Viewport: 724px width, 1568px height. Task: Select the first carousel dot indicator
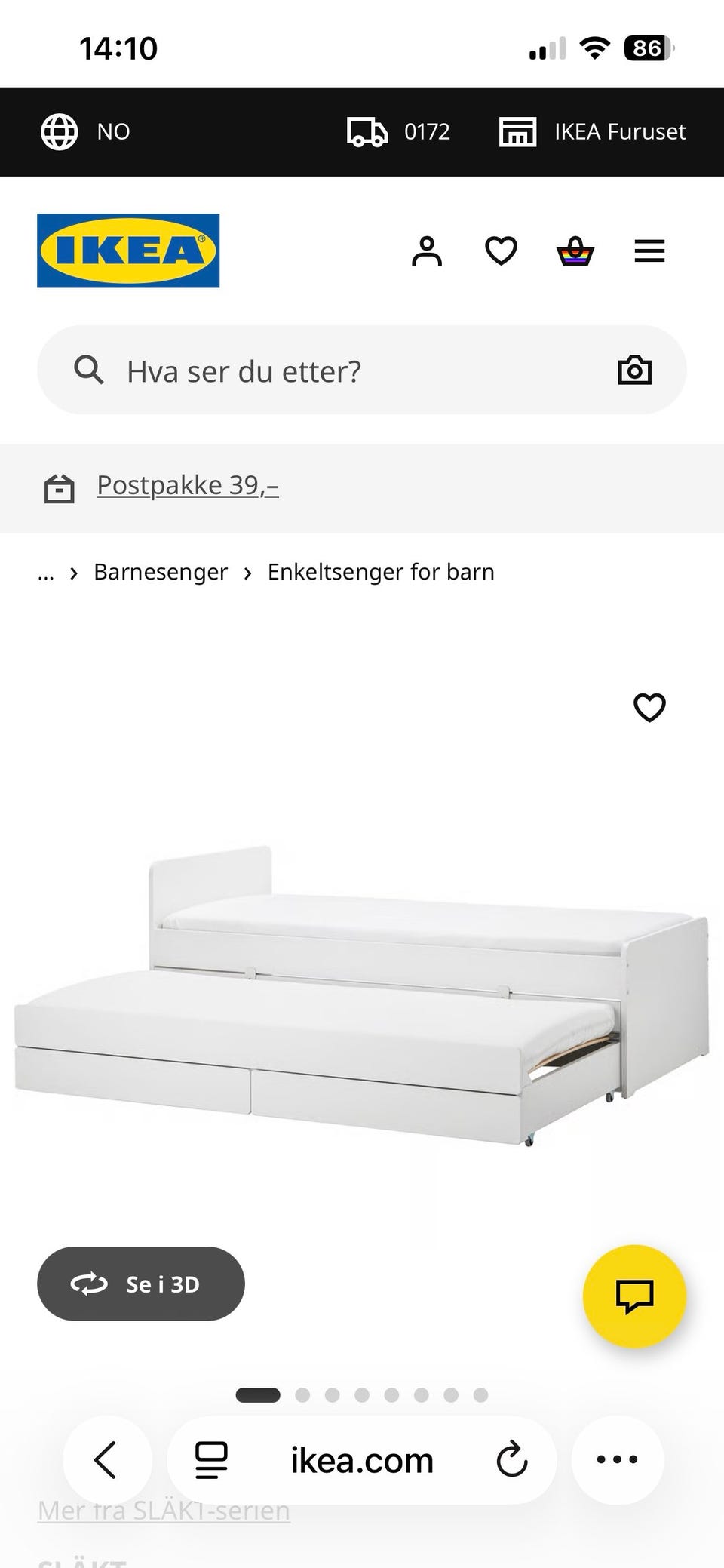(x=259, y=1394)
